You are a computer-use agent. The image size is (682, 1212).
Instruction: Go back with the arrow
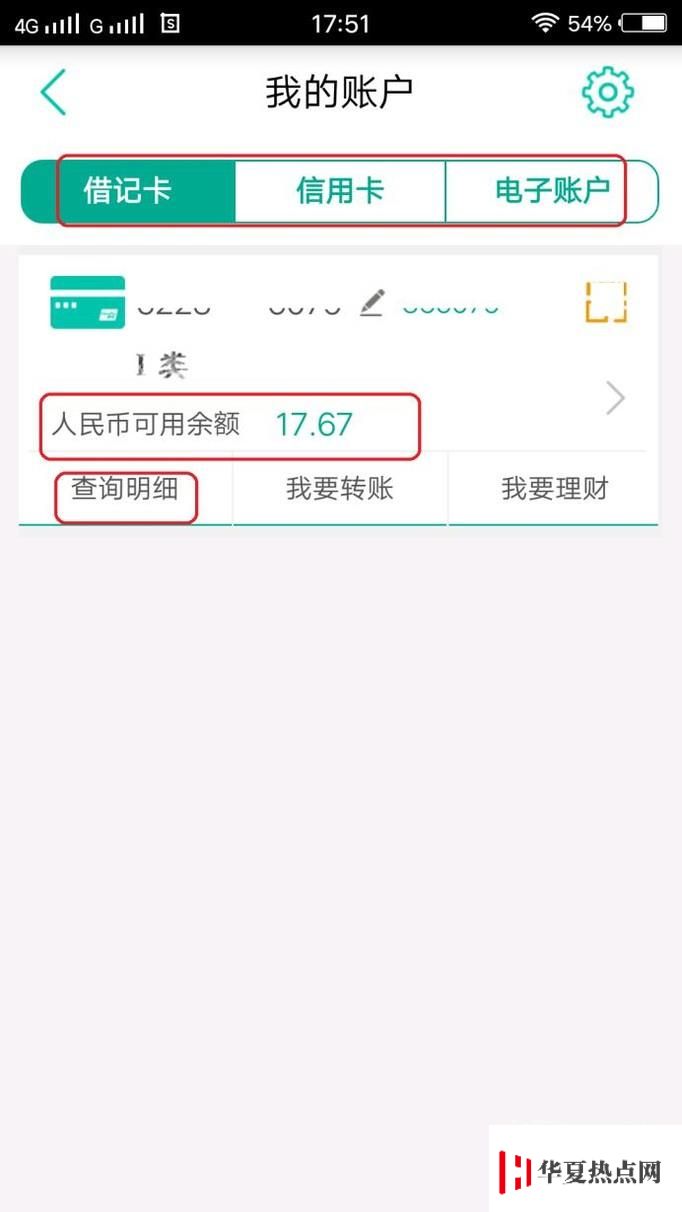click(53, 93)
